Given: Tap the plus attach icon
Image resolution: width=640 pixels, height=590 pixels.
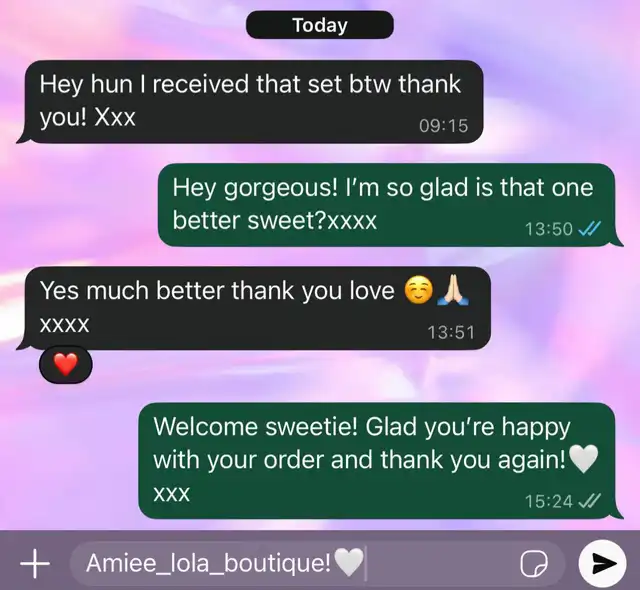Looking at the screenshot, I should [x=34, y=563].
